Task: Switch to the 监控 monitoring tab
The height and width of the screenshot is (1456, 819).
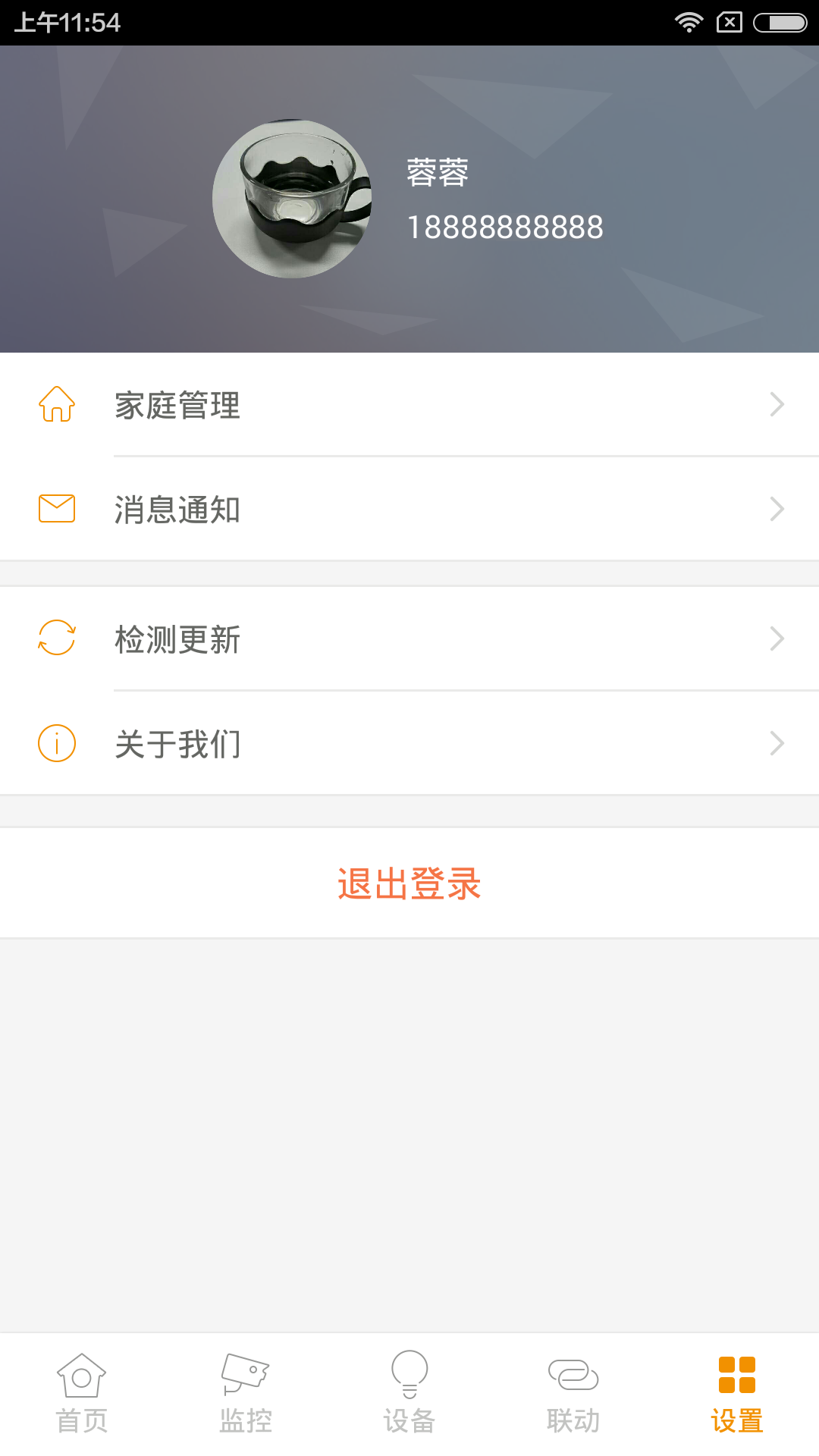Action: (x=246, y=1394)
